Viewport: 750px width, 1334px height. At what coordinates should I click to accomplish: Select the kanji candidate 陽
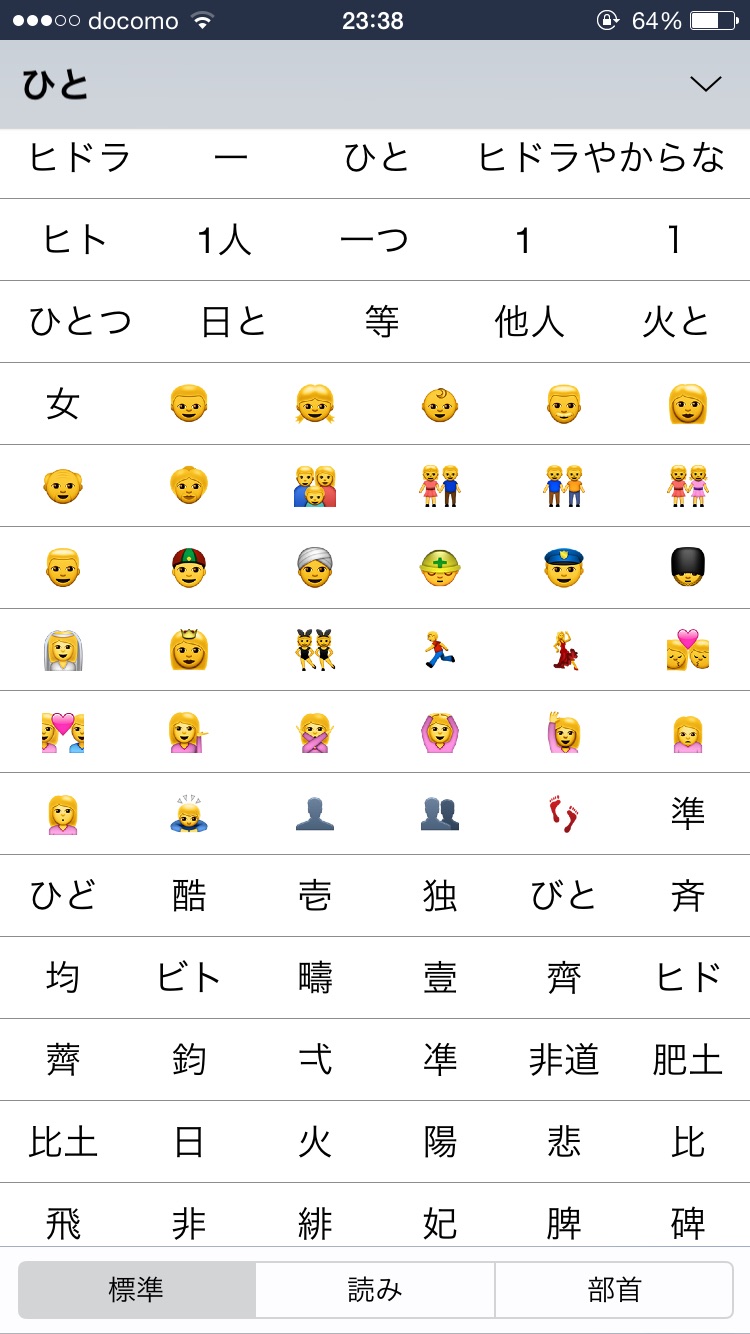[439, 1142]
